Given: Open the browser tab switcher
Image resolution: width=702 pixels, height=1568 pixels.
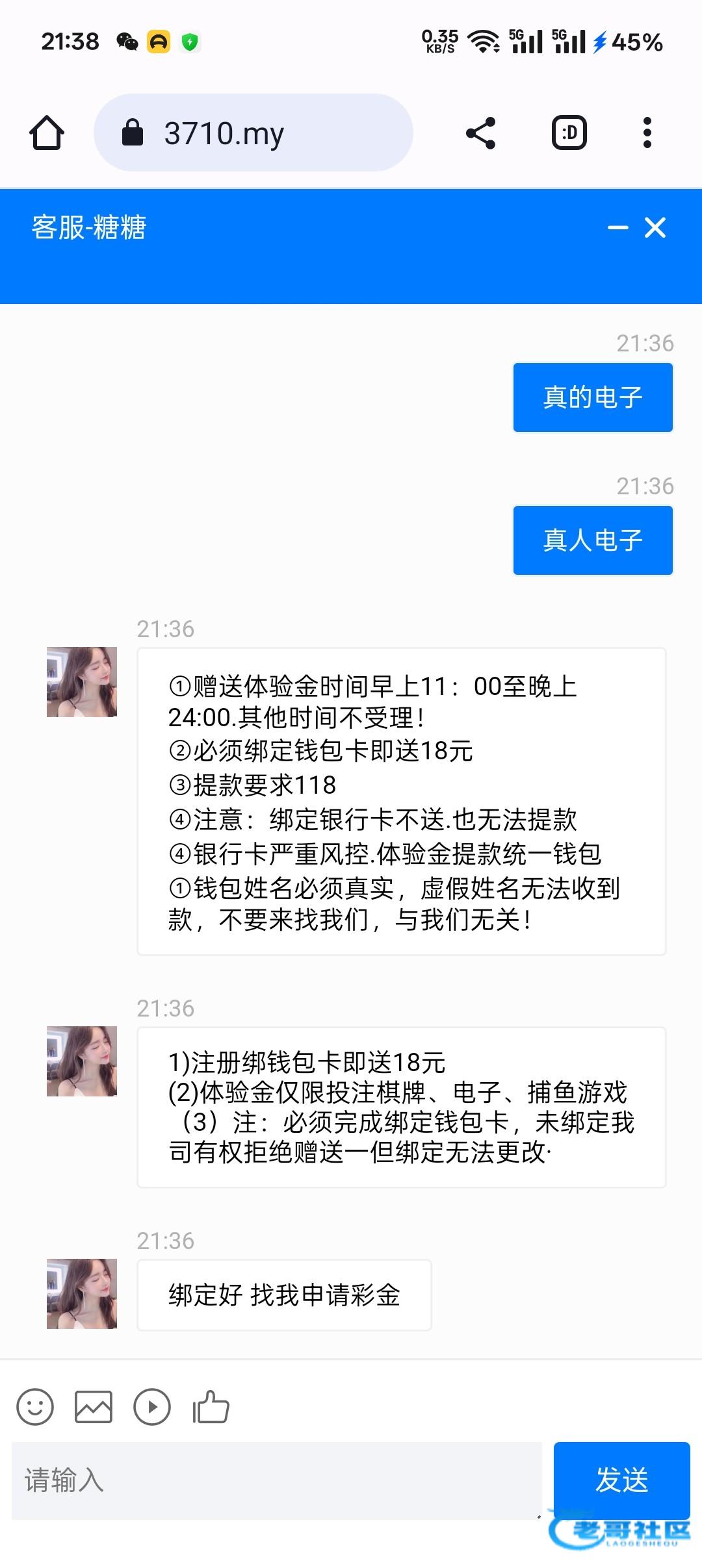Looking at the screenshot, I should point(569,133).
